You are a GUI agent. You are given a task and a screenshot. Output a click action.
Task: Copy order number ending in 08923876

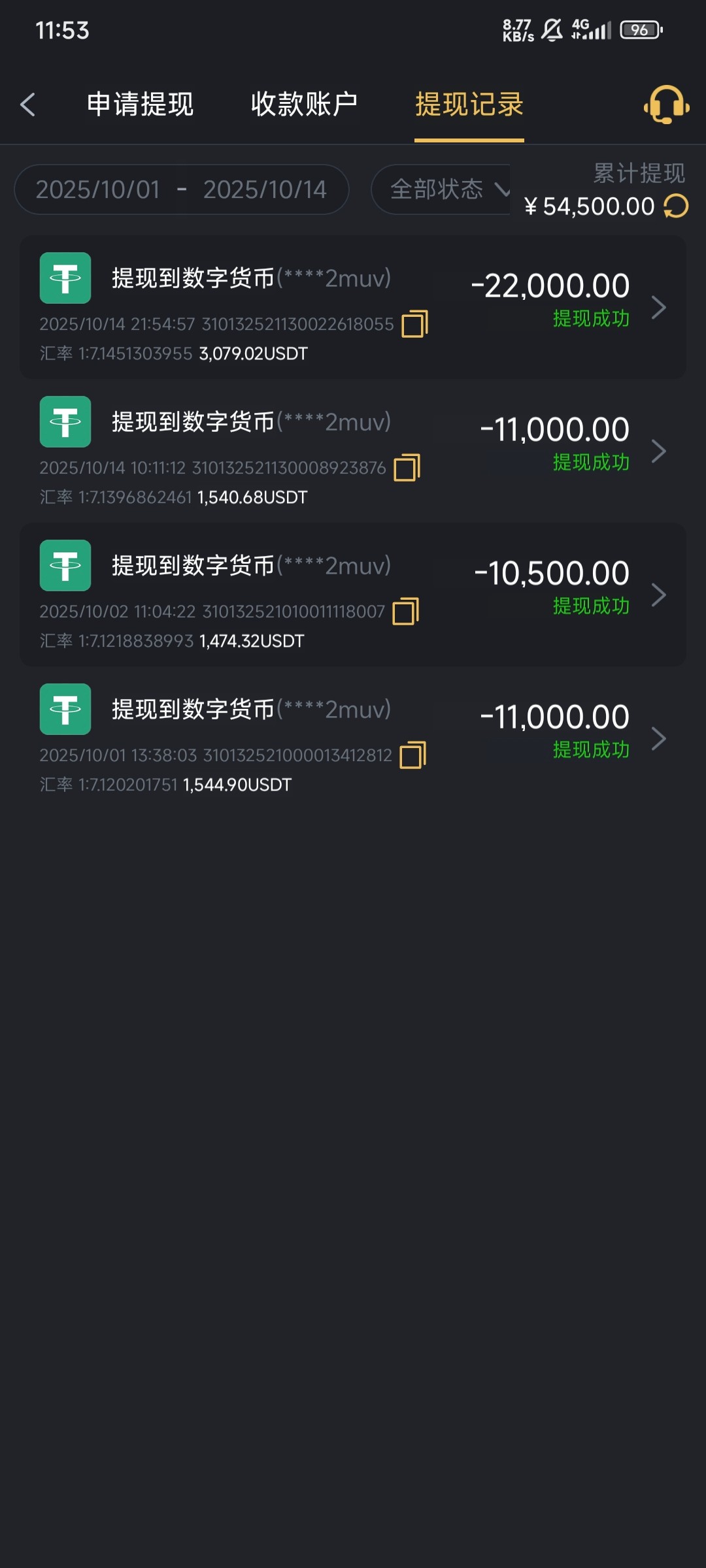click(407, 468)
